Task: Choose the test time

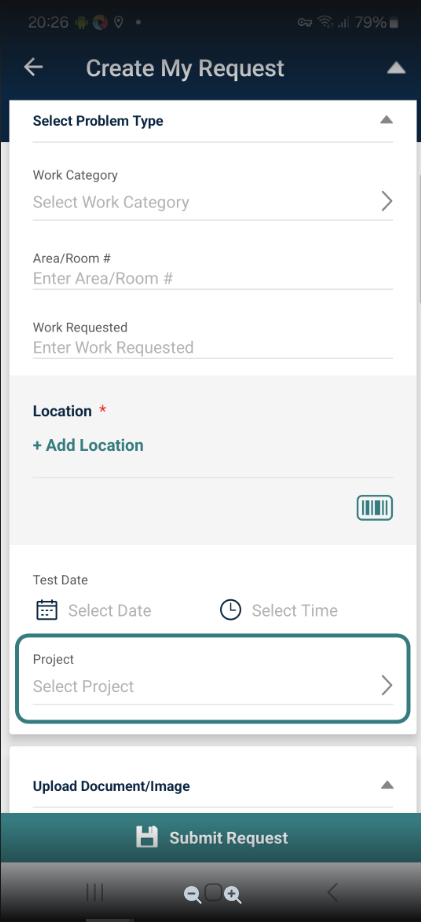Action: coord(279,610)
